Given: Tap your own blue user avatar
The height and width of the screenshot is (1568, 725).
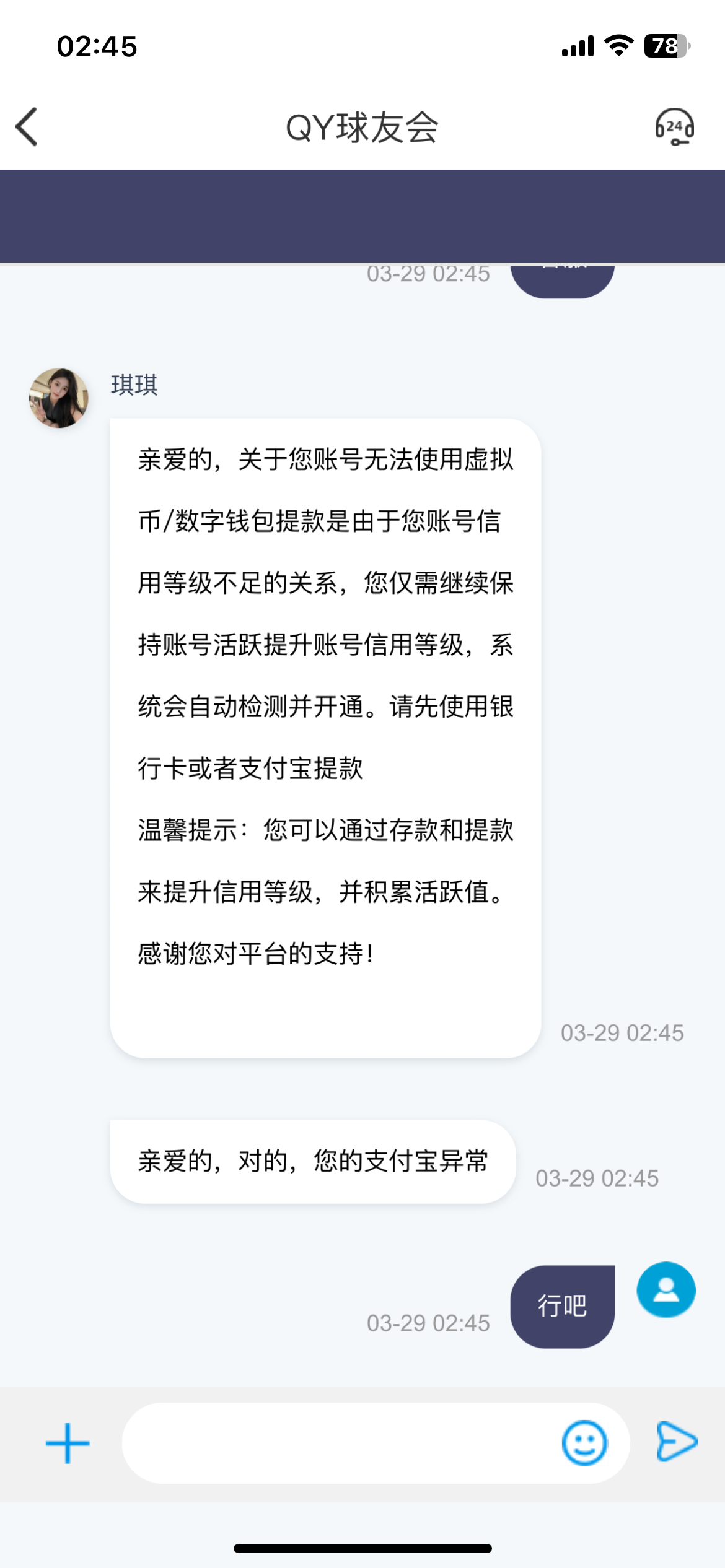Looking at the screenshot, I should 666,1289.
